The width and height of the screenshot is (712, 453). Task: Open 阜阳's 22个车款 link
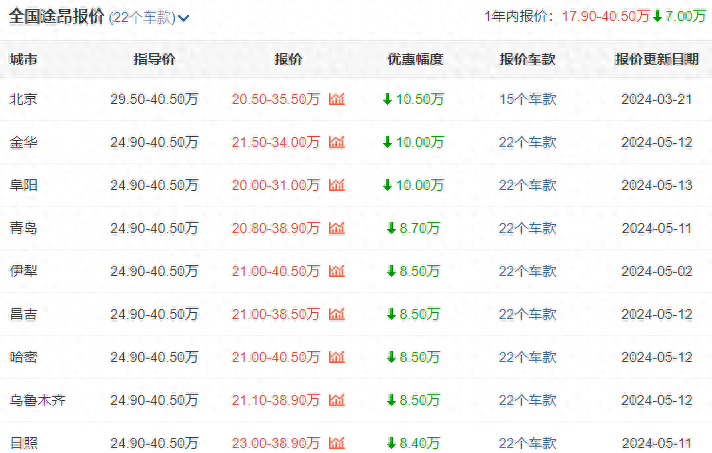528,185
